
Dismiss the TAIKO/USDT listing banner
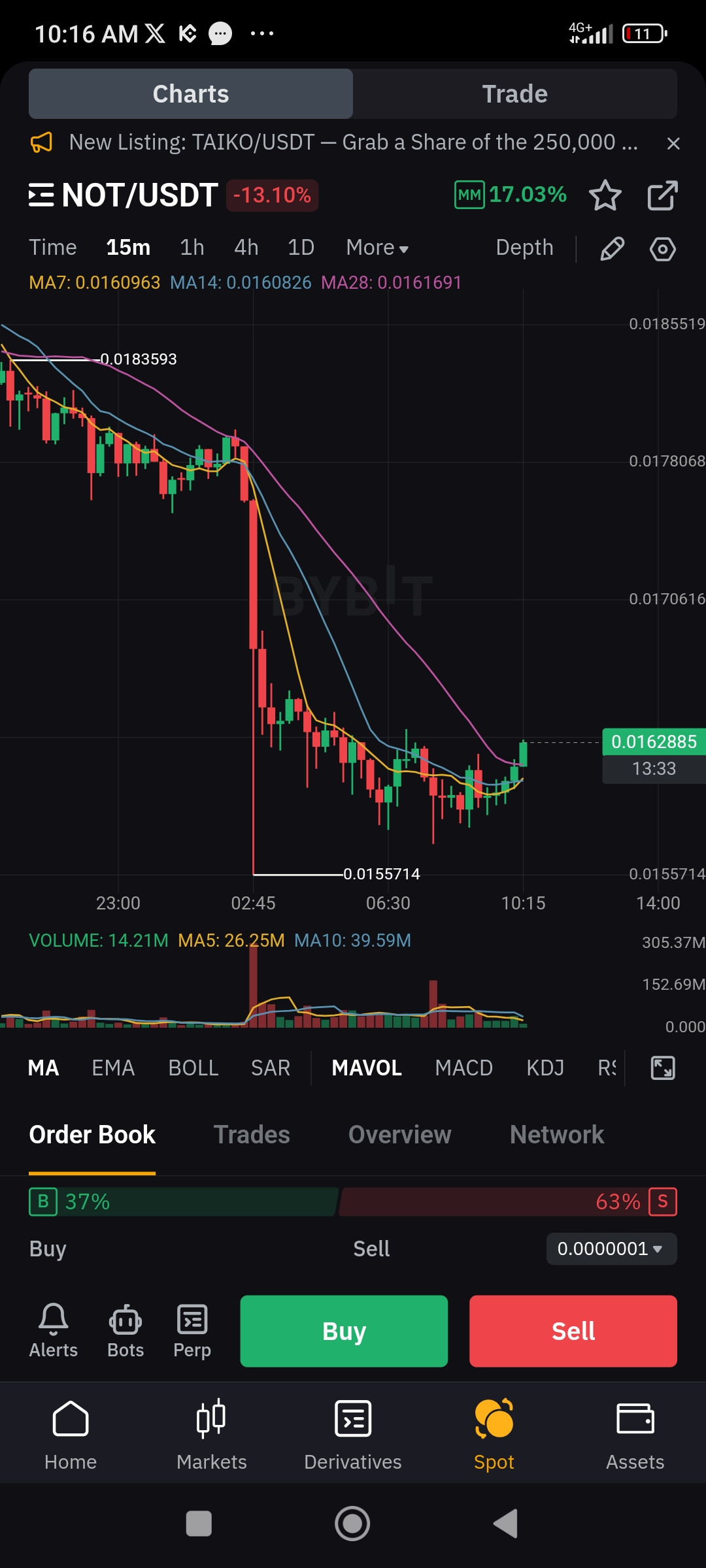point(673,144)
